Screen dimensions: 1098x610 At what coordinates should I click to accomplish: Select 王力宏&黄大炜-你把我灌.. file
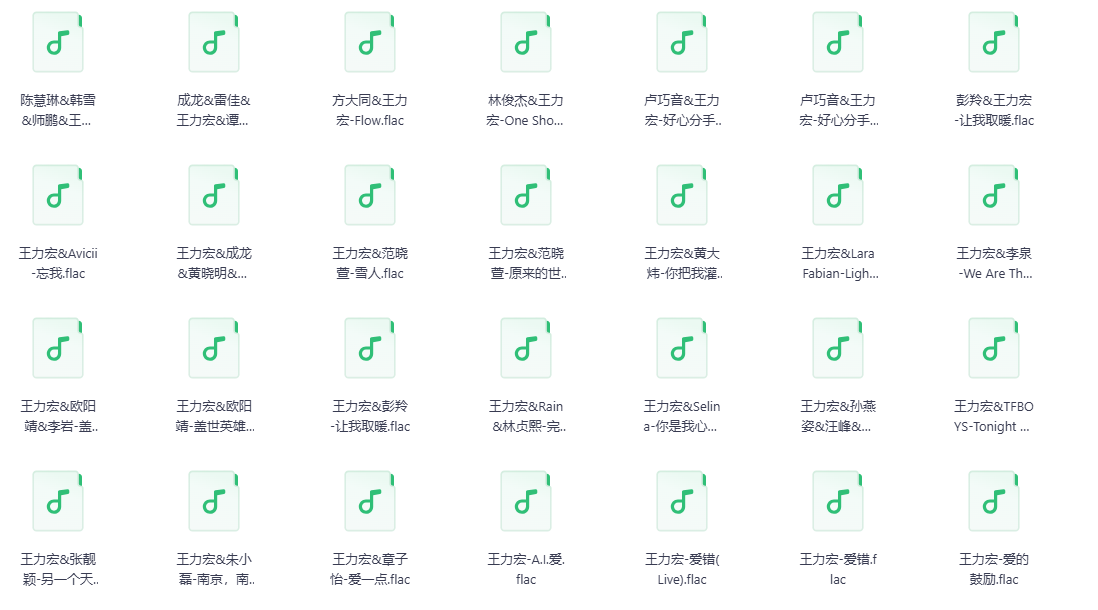click(682, 196)
